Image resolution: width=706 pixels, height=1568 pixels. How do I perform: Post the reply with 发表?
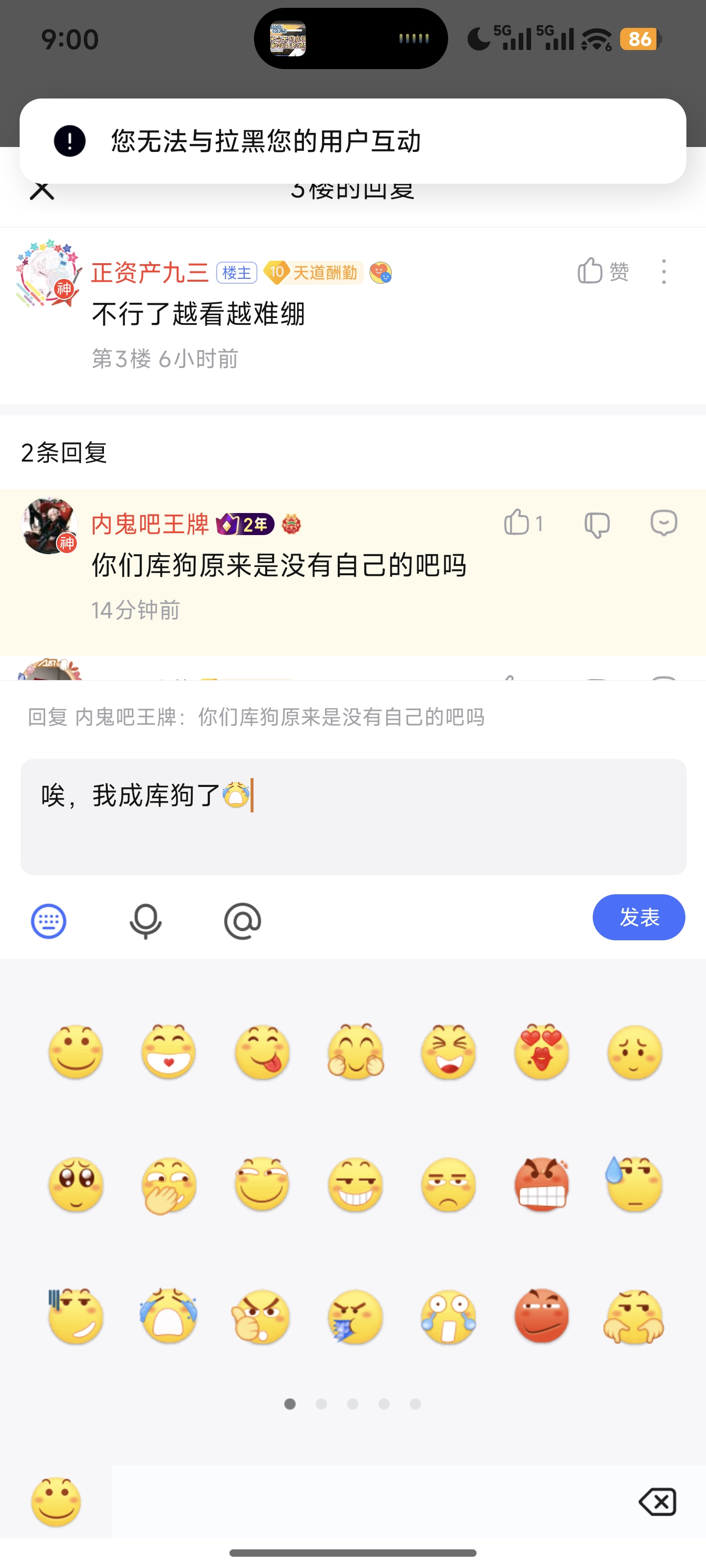pos(638,917)
